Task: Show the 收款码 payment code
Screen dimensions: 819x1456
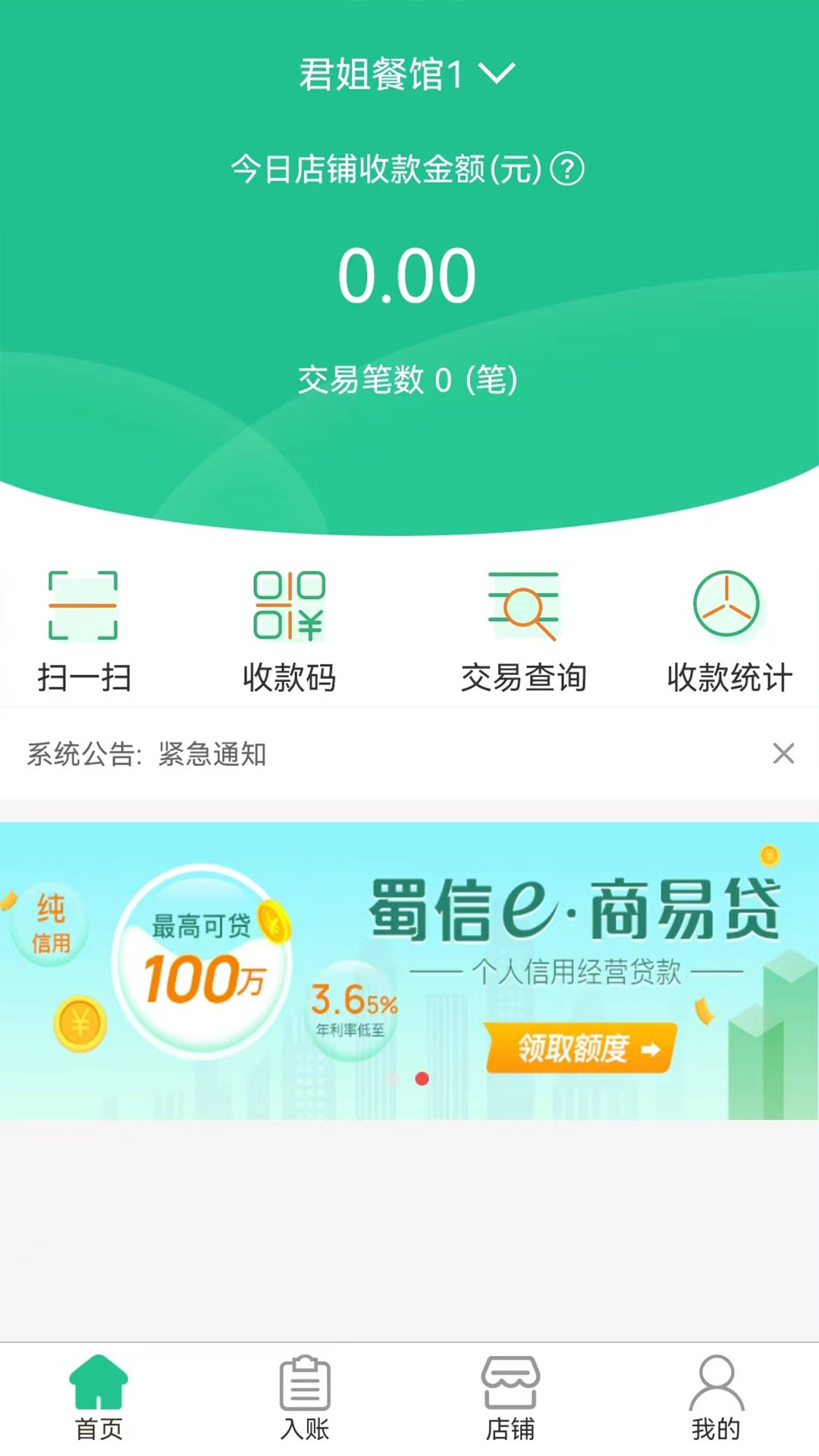Action: (x=289, y=631)
